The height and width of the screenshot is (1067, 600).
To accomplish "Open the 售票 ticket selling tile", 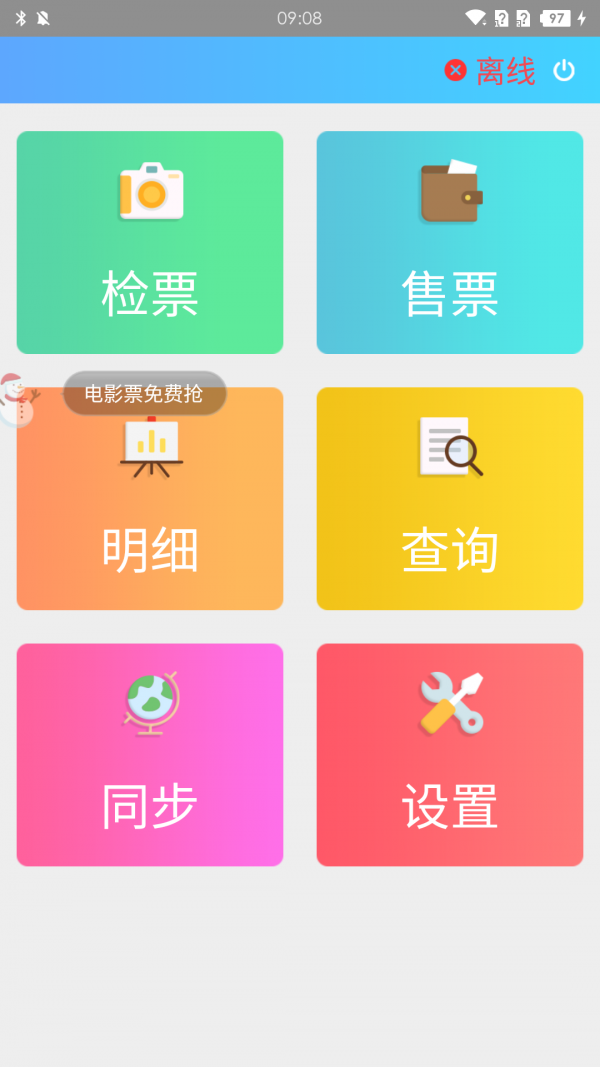I will point(450,243).
